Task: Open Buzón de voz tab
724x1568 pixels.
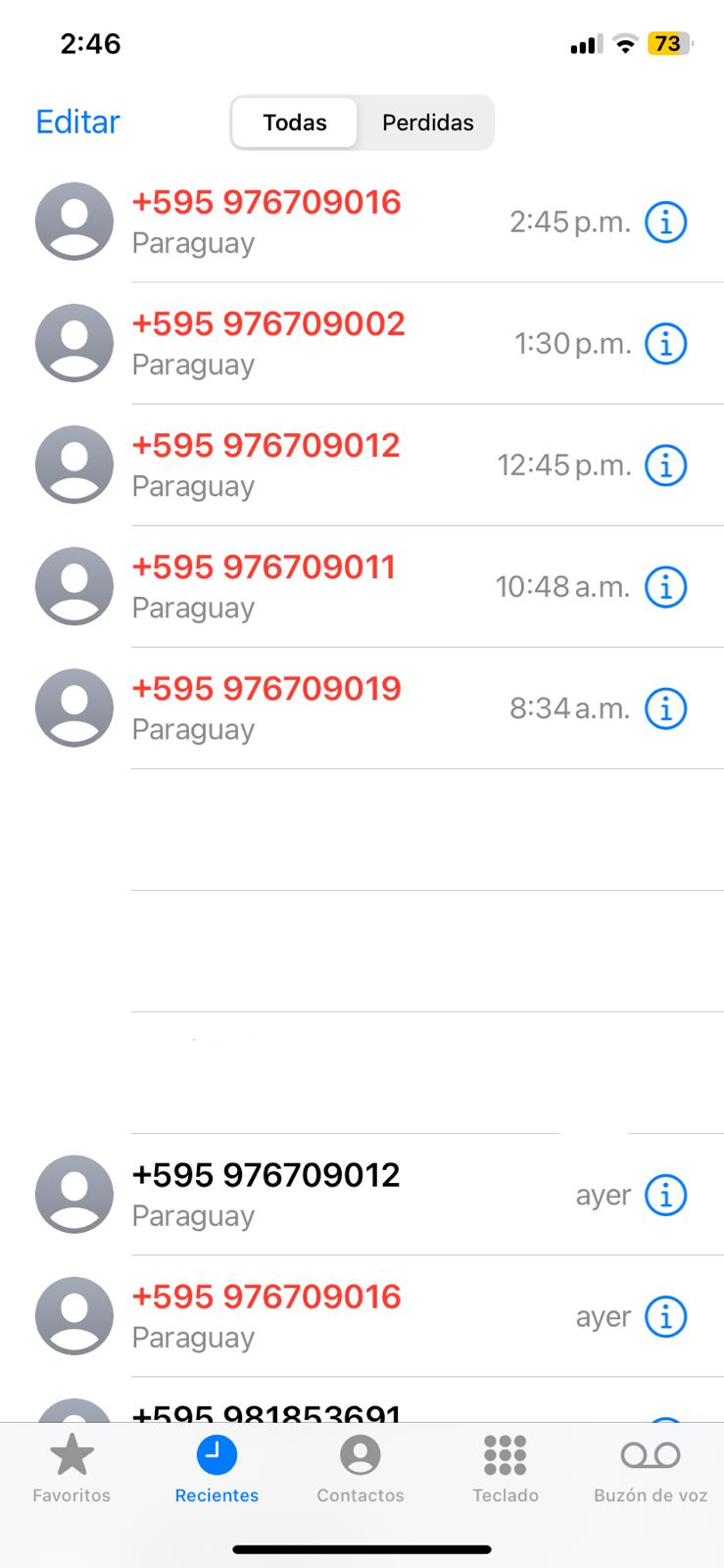Action: (x=651, y=1468)
